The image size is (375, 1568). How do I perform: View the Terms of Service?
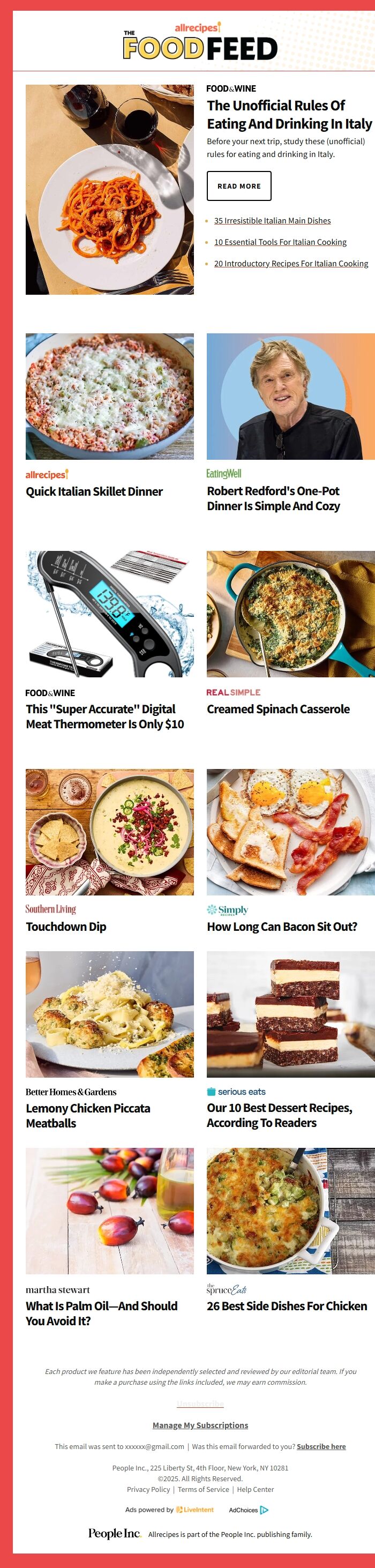coord(204,1489)
